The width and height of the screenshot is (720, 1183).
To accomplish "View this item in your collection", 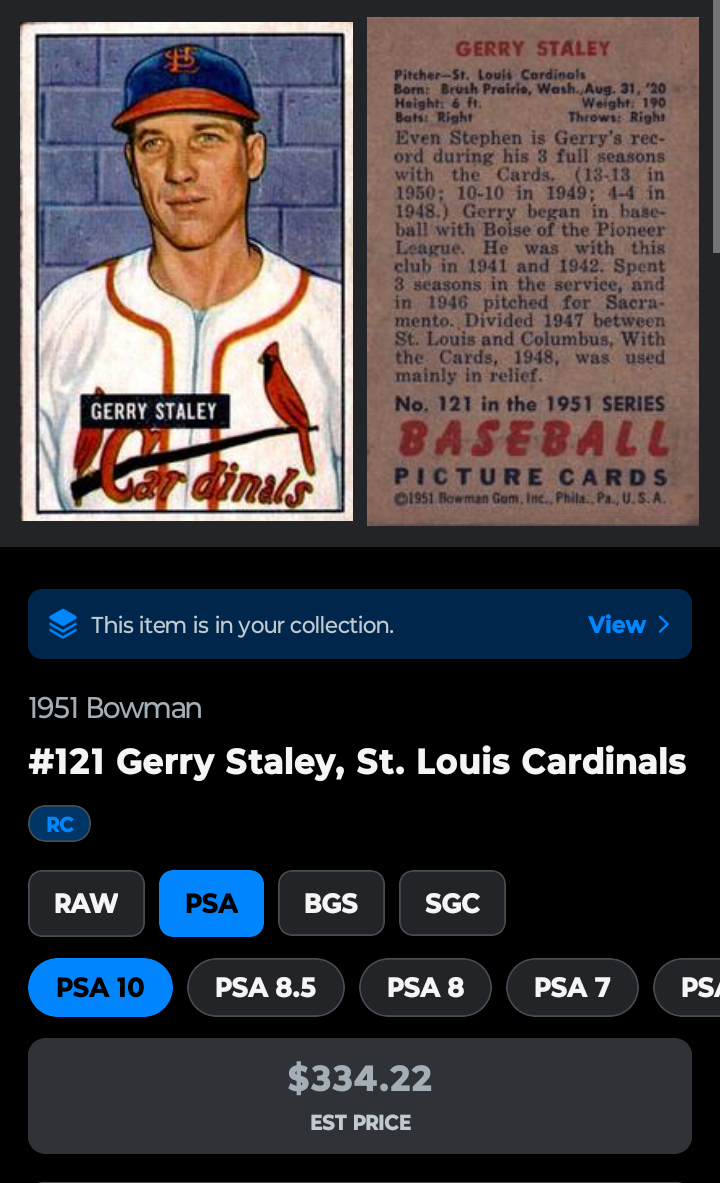I will tap(628, 625).
